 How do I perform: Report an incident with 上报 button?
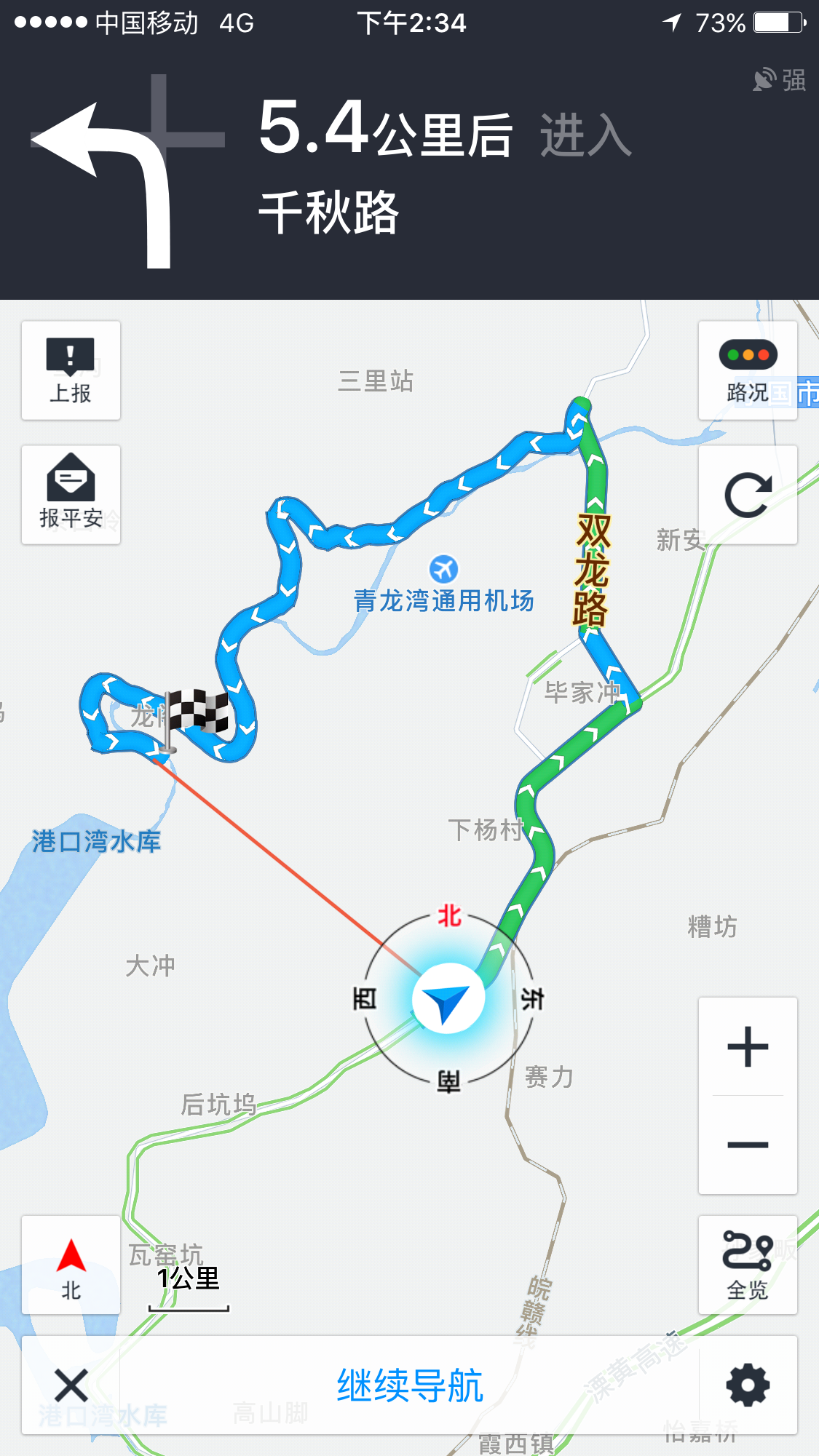pyautogui.click(x=71, y=370)
